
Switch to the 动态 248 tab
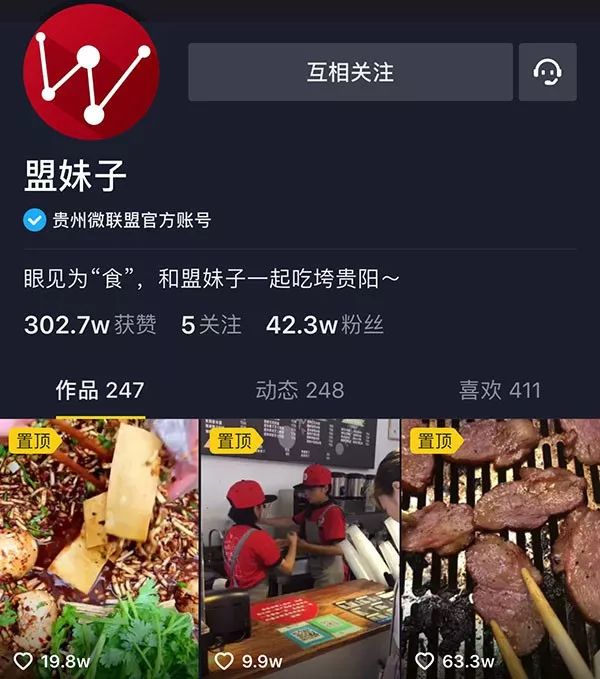299,390
